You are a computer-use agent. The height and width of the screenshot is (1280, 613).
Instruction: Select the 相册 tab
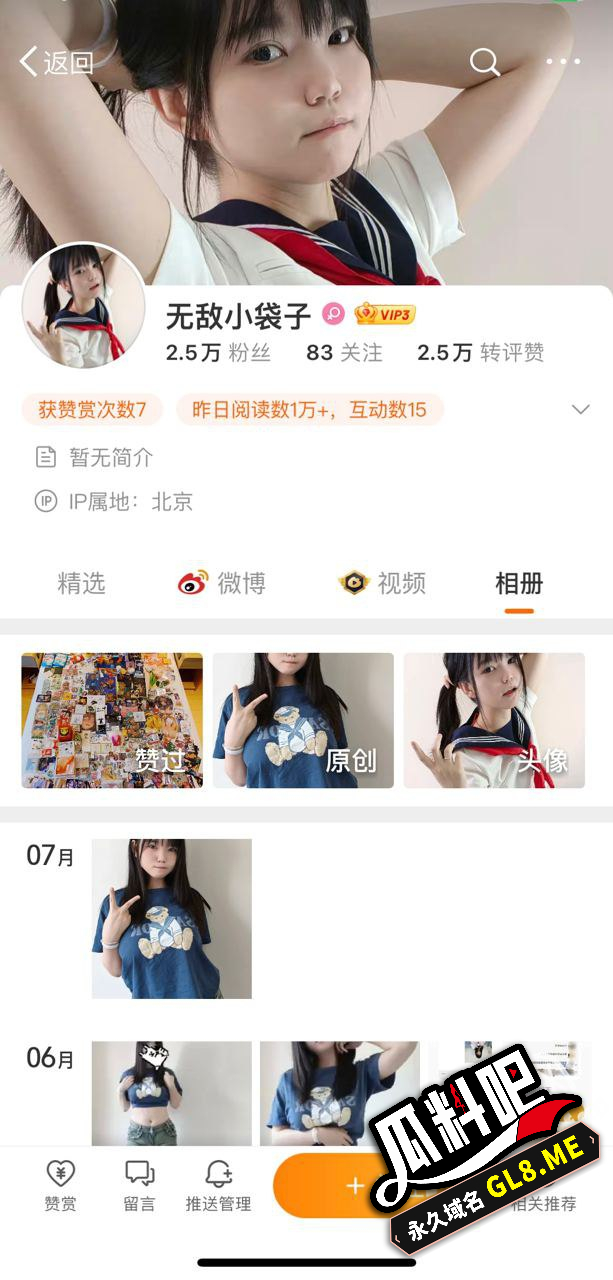[x=519, y=583]
